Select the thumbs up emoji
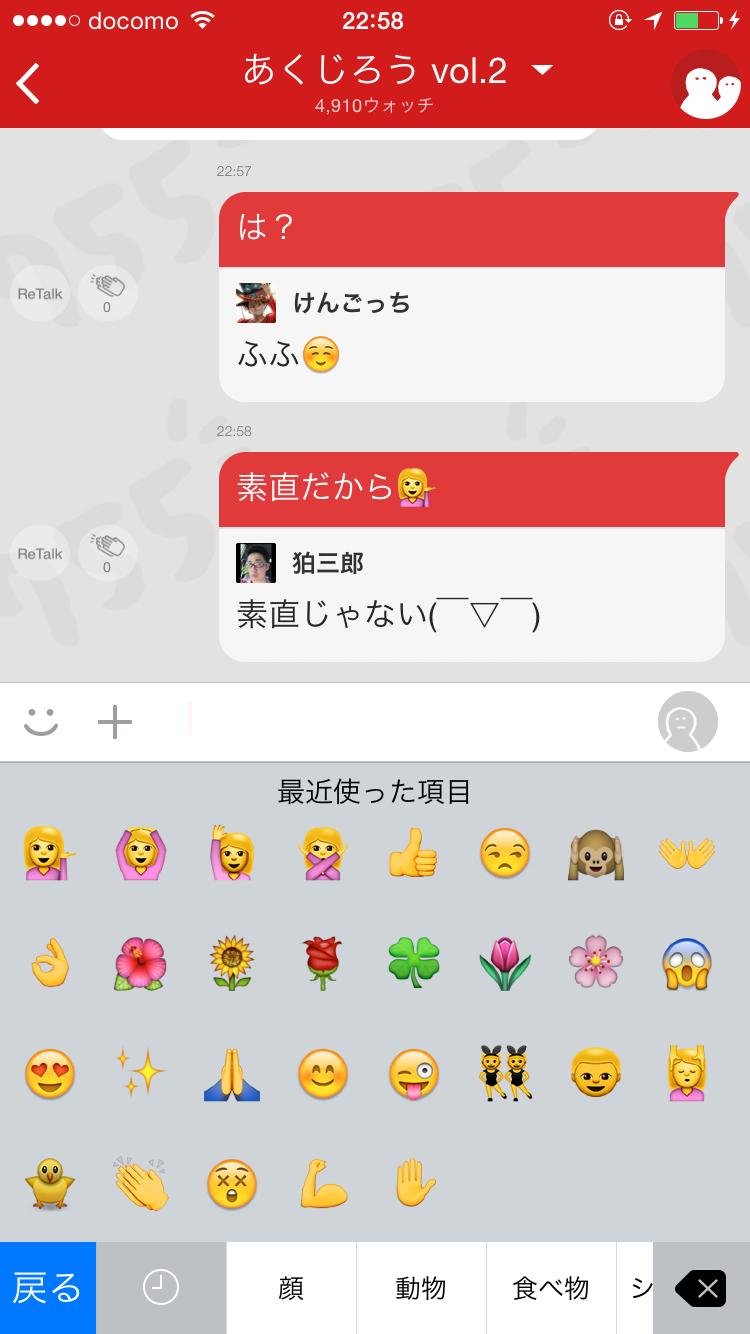 pos(413,854)
